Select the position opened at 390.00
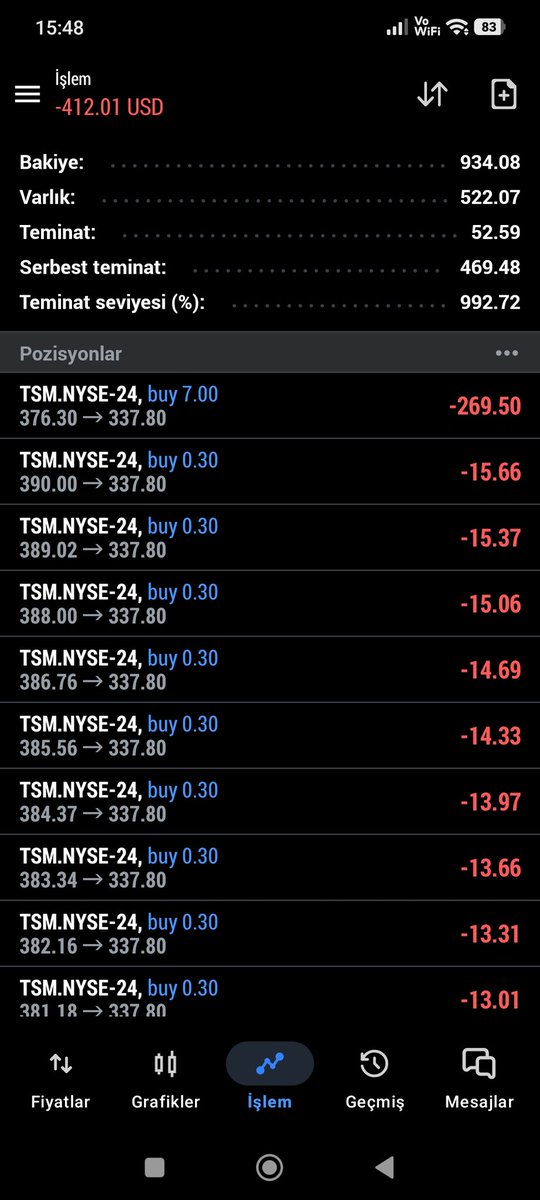The height and width of the screenshot is (1200, 540). click(270, 472)
